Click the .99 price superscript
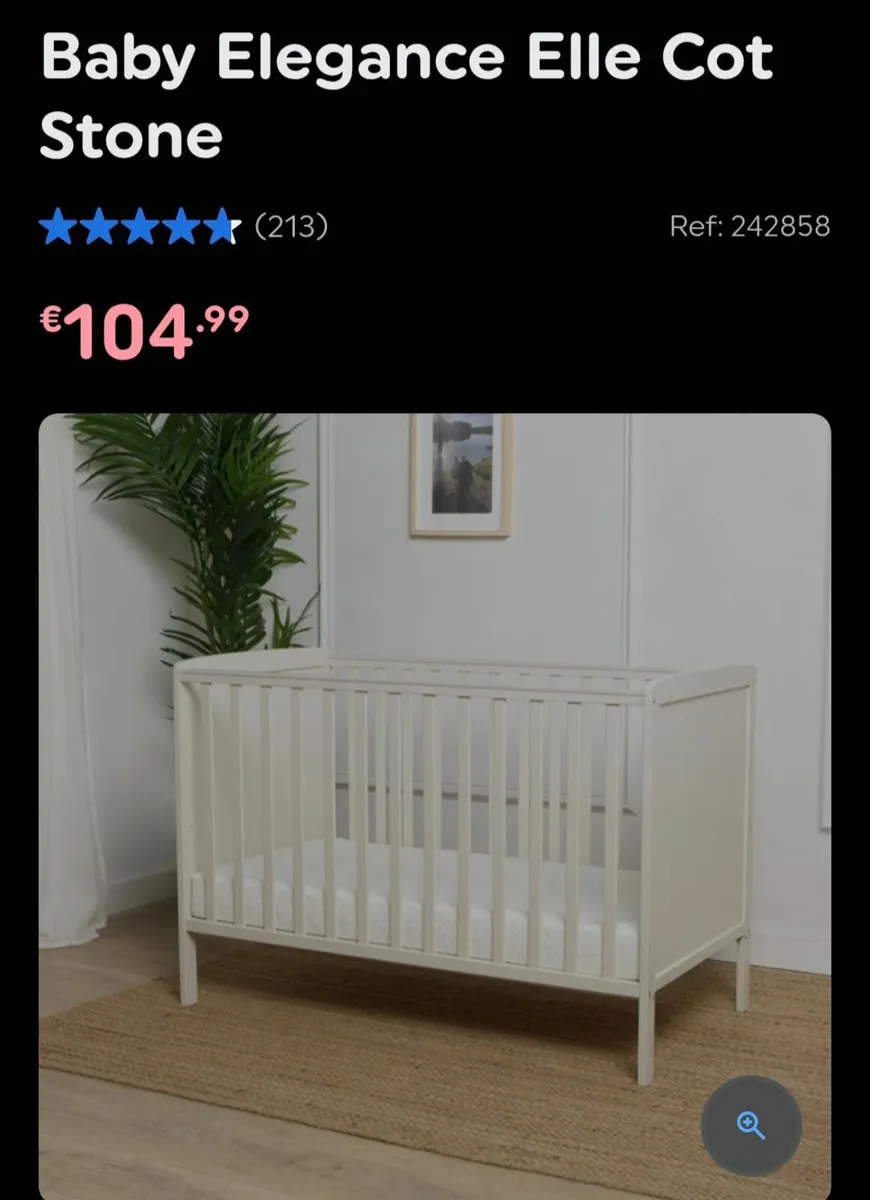The height and width of the screenshot is (1200, 870). point(222,320)
